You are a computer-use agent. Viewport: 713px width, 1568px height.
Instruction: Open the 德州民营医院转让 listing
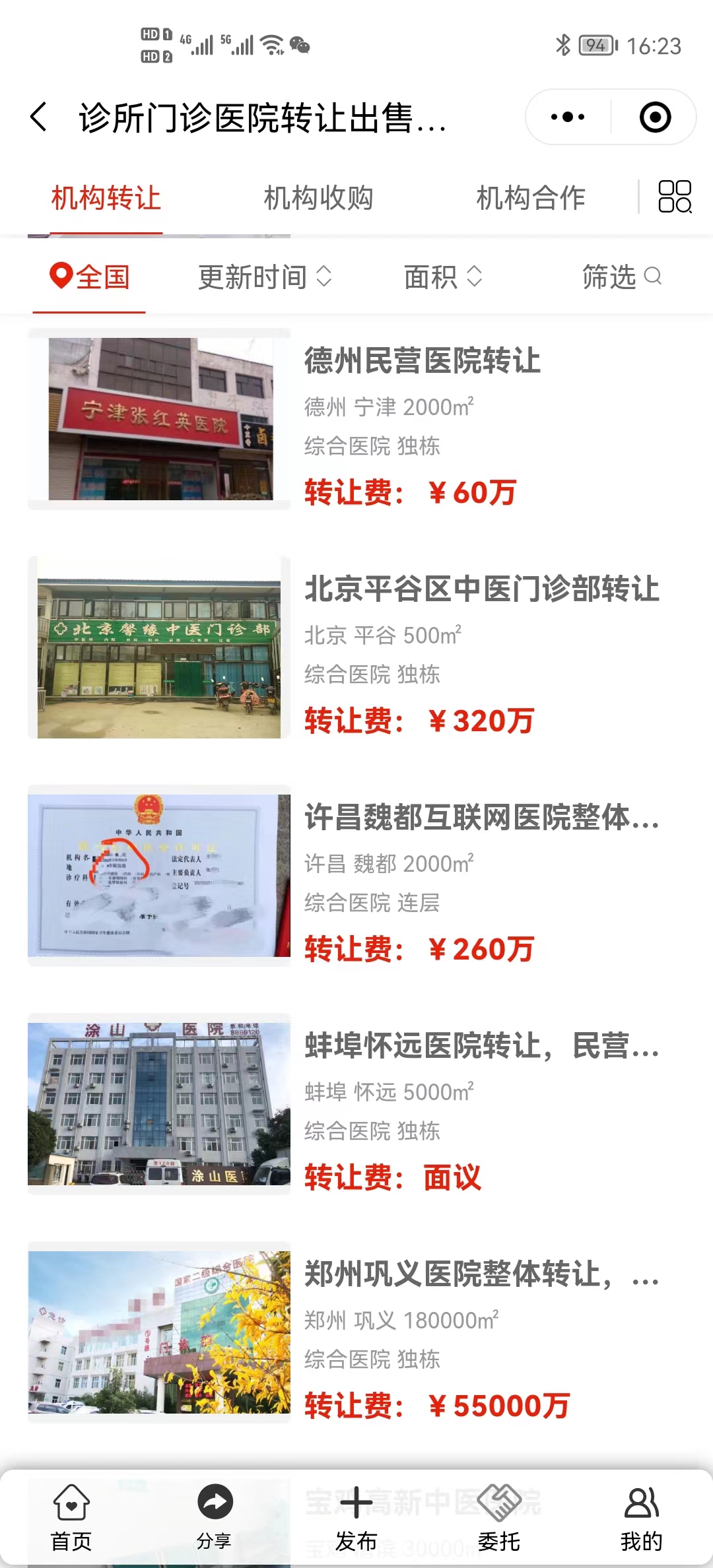(423, 361)
